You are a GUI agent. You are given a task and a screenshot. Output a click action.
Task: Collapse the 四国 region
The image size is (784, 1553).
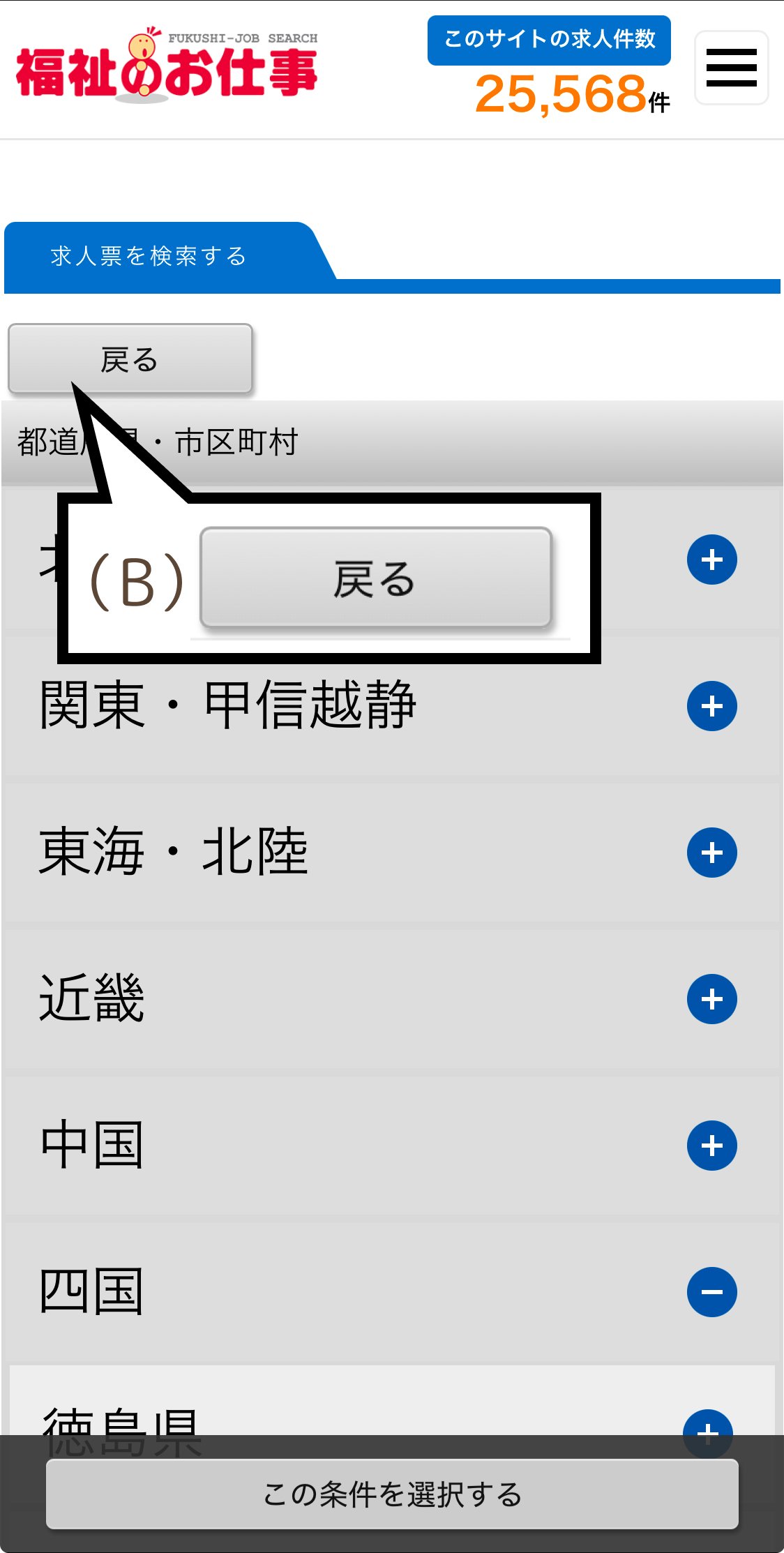coord(711,1292)
